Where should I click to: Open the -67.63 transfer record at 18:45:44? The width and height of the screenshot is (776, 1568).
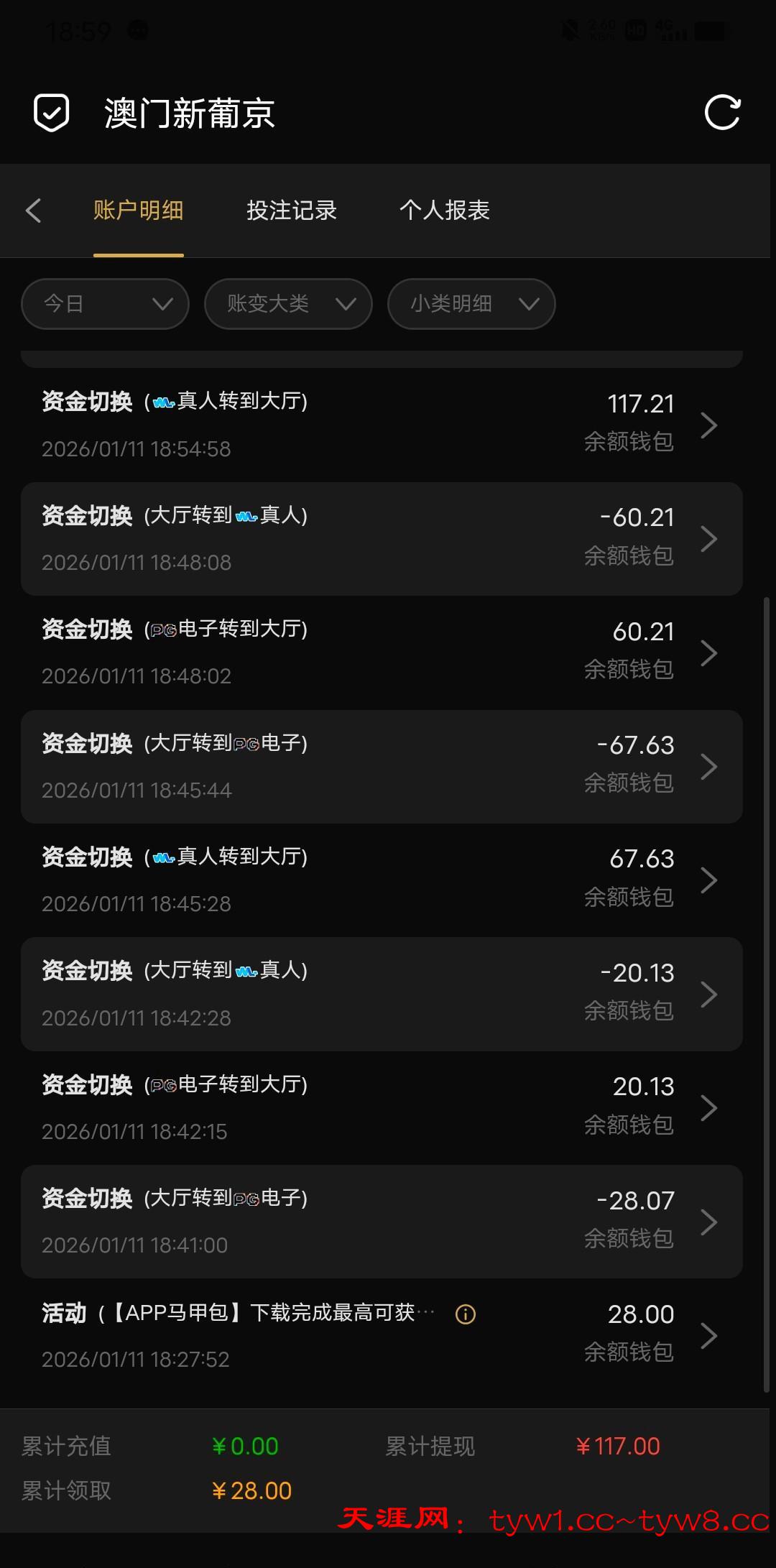pos(381,767)
